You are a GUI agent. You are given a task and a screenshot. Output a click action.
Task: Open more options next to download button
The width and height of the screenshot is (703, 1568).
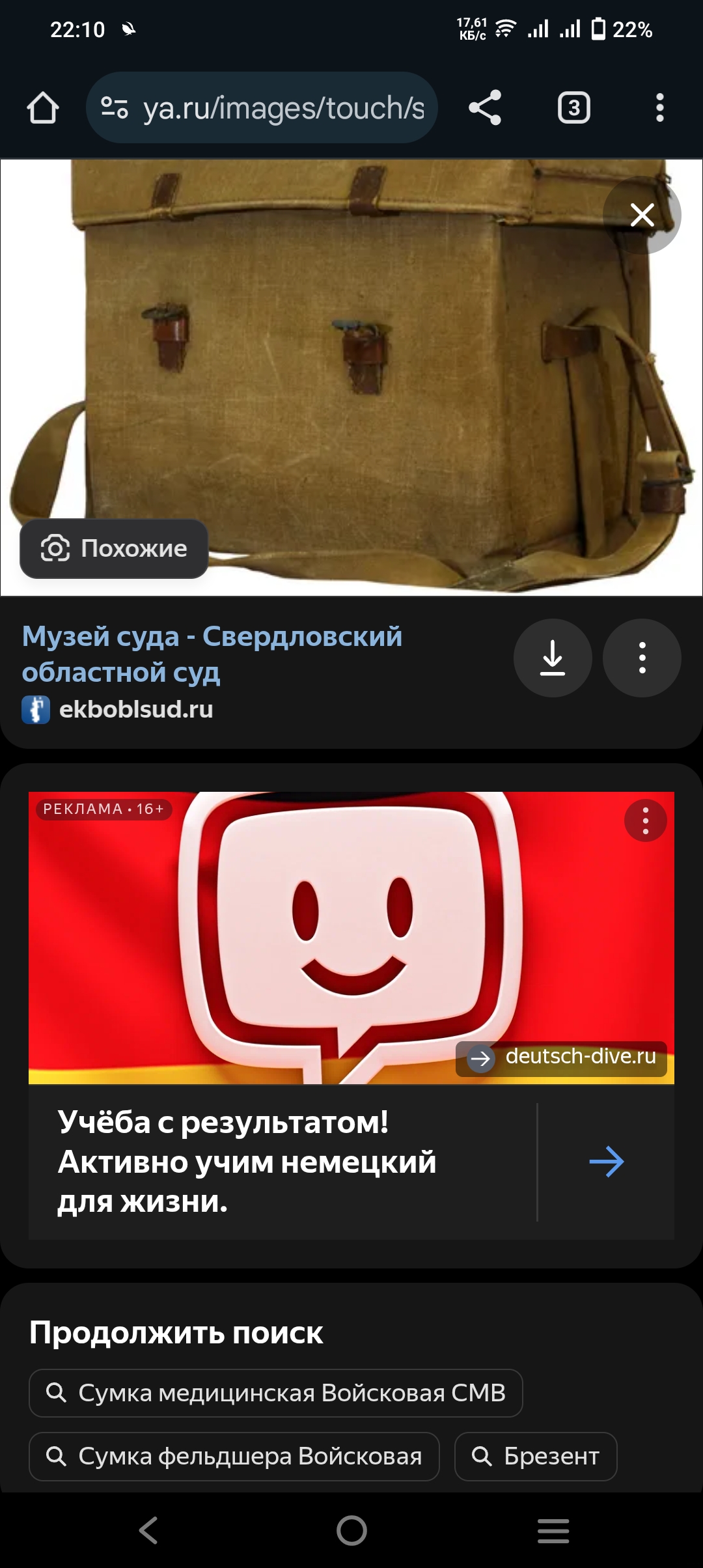[x=642, y=658]
